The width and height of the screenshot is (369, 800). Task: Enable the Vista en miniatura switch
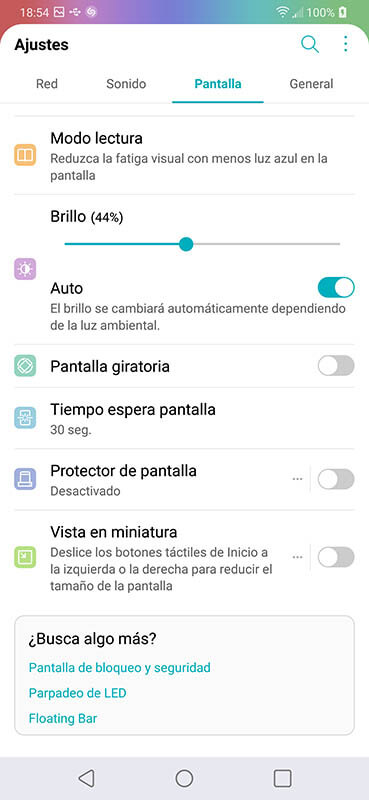(336, 557)
